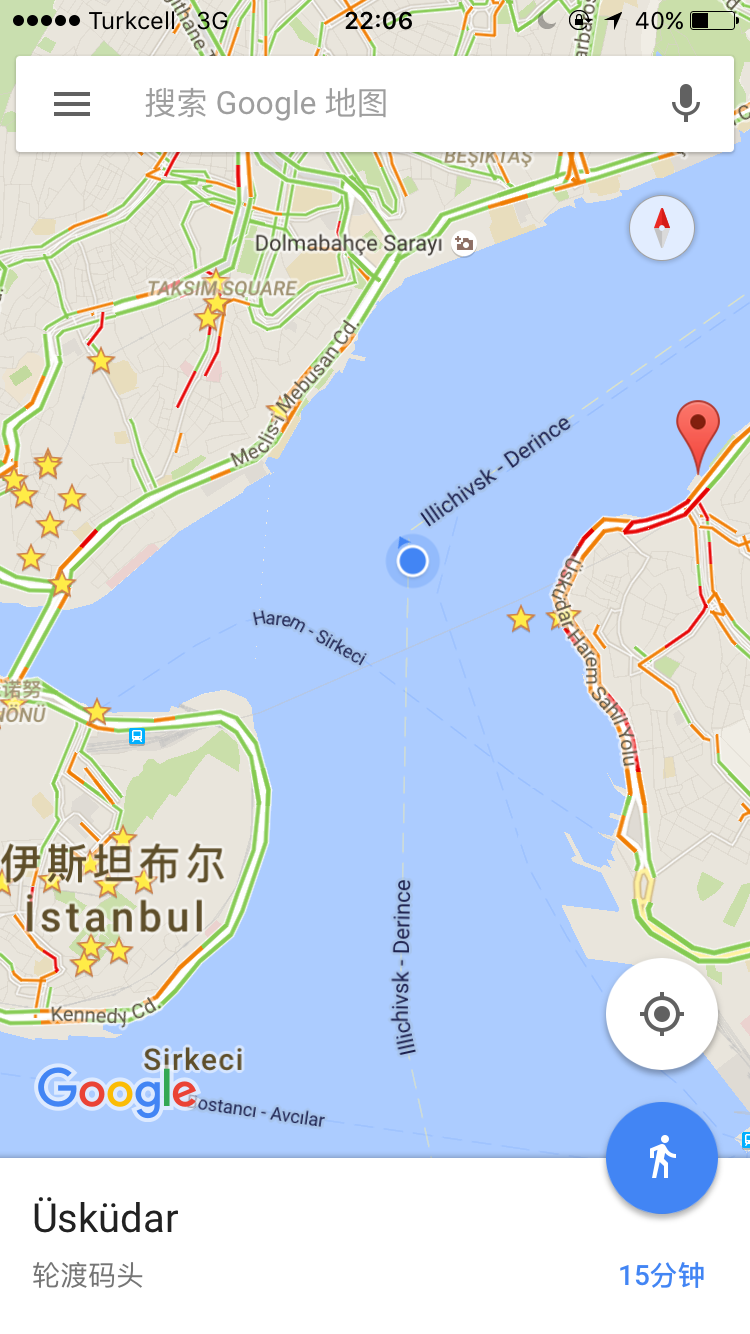Viewport: 750px width, 1334px height.
Task: Start walking directions to Üsküdar
Action: [x=661, y=1158]
